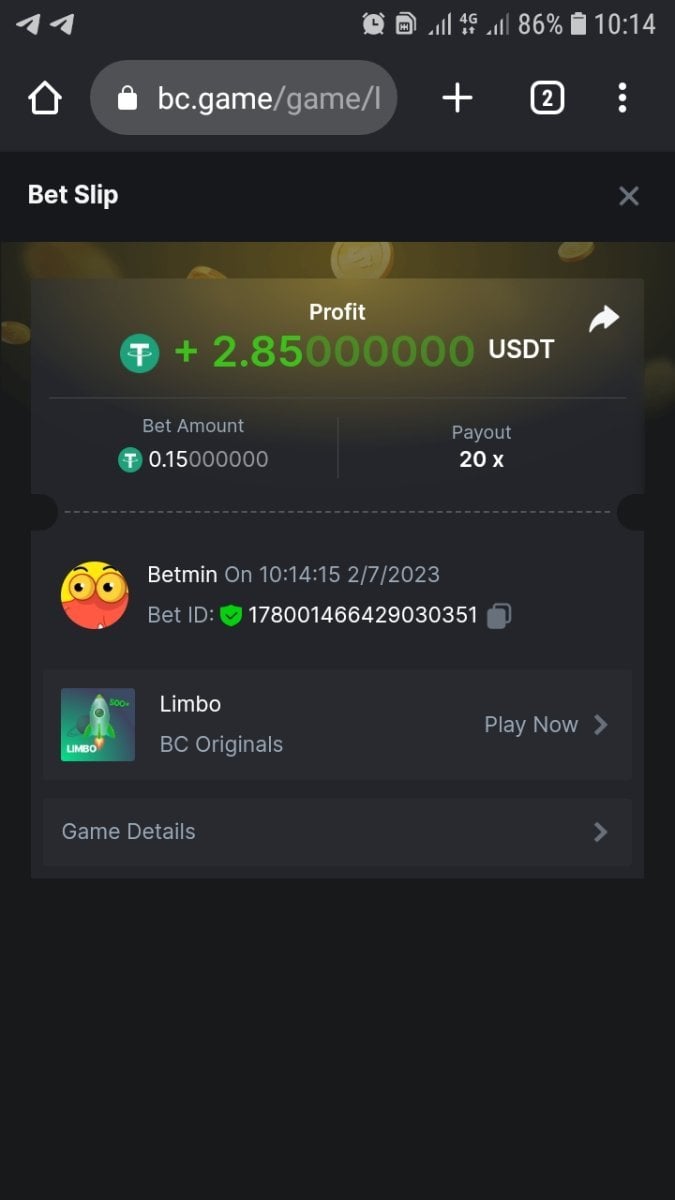Expand the Game Details row
Viewport: 675px width, 1200px height.
tap(337, 832)
